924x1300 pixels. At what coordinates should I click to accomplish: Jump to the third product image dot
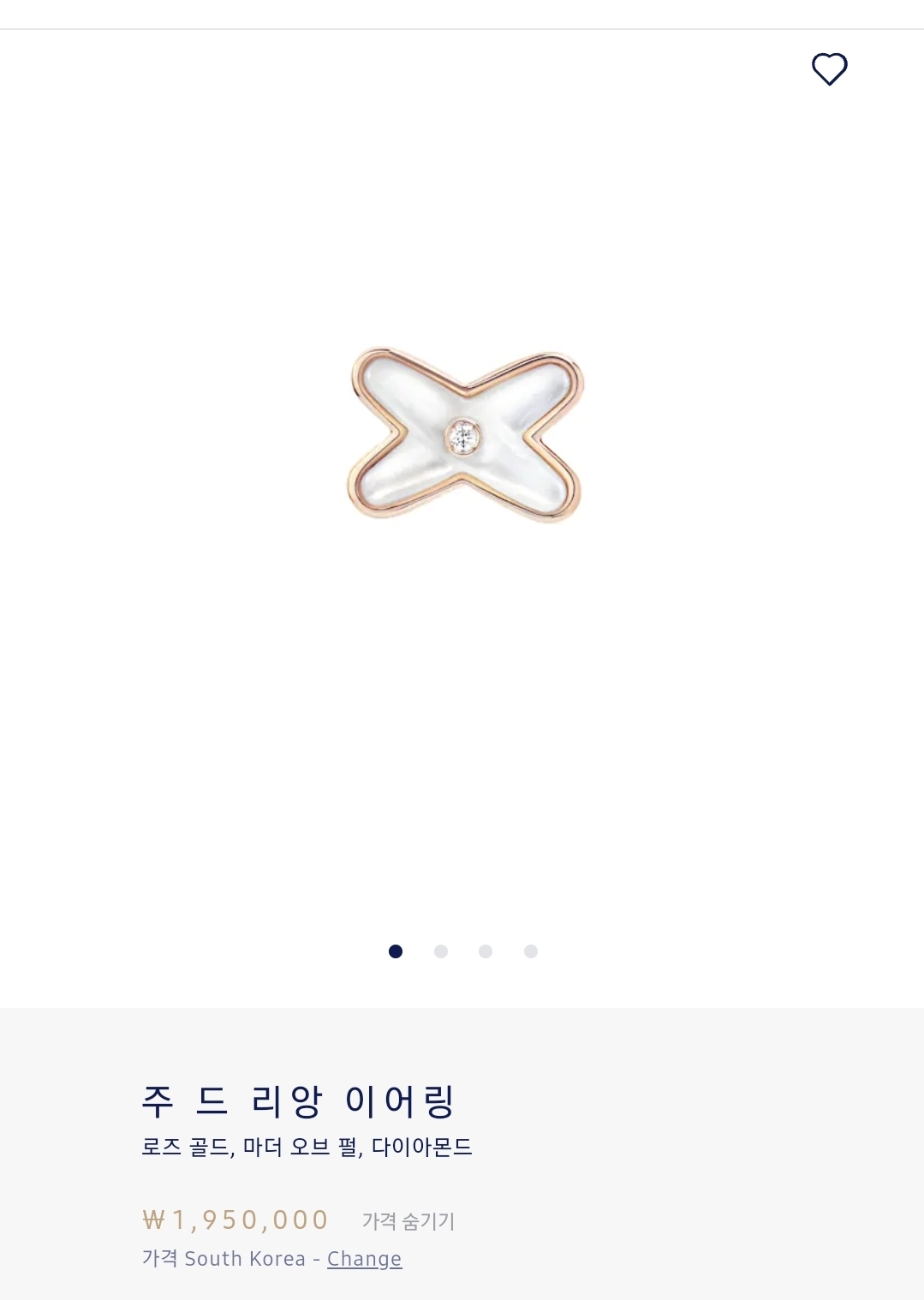(x=486, y=951)
